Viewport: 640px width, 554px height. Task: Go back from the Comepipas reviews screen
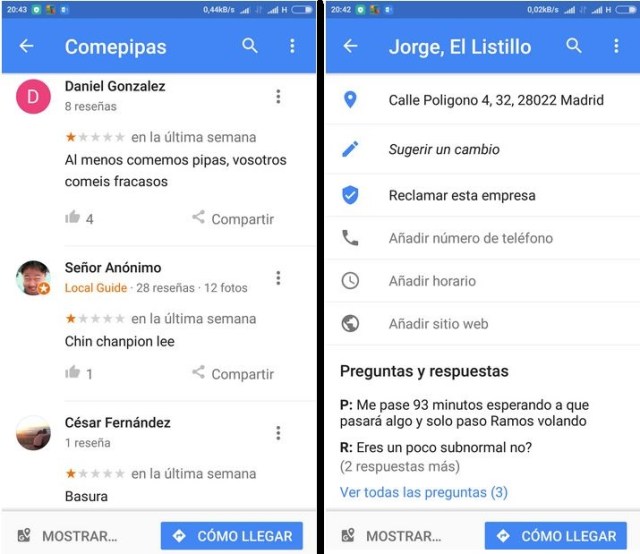(26, 46)
